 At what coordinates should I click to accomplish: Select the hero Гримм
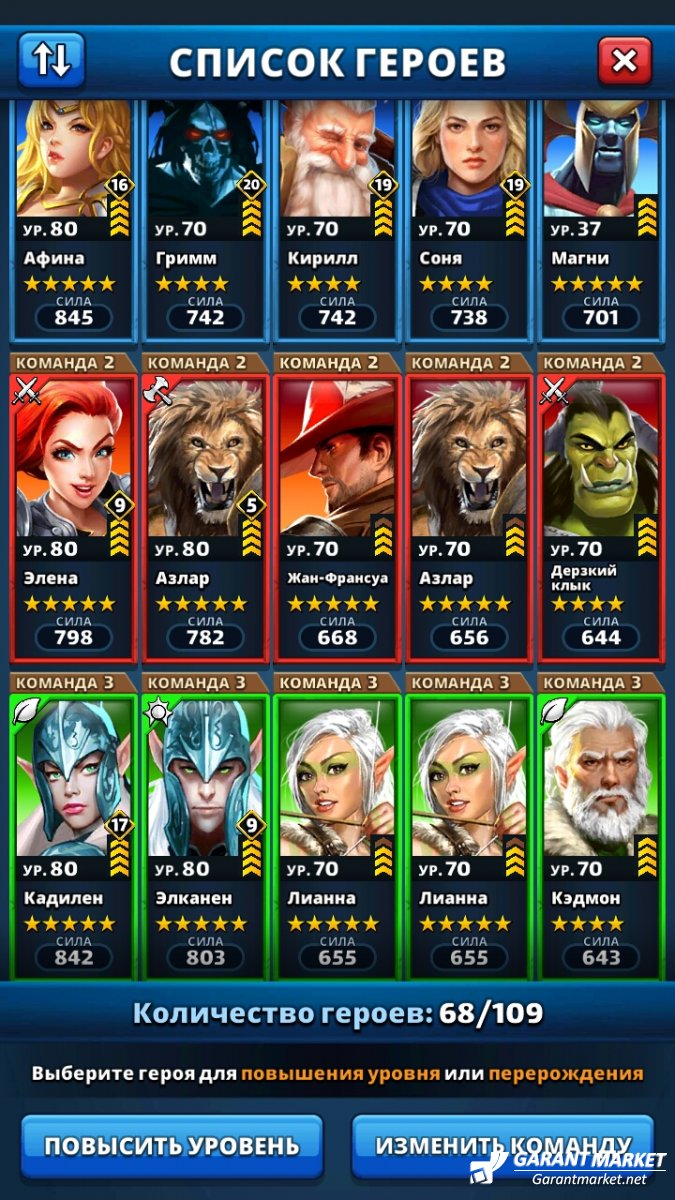click(x=206, y=220)
